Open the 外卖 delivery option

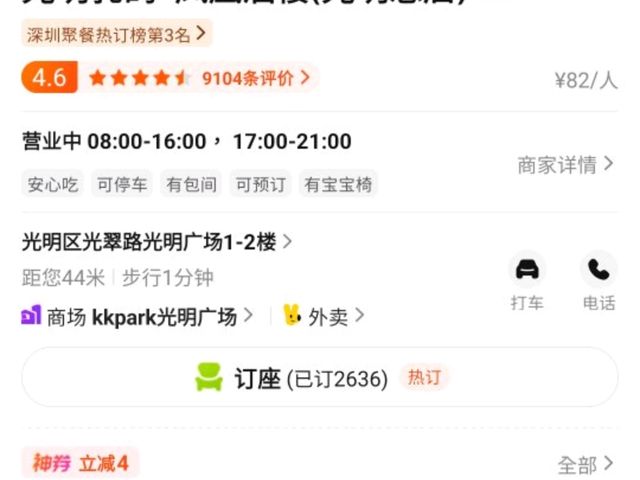323,316
